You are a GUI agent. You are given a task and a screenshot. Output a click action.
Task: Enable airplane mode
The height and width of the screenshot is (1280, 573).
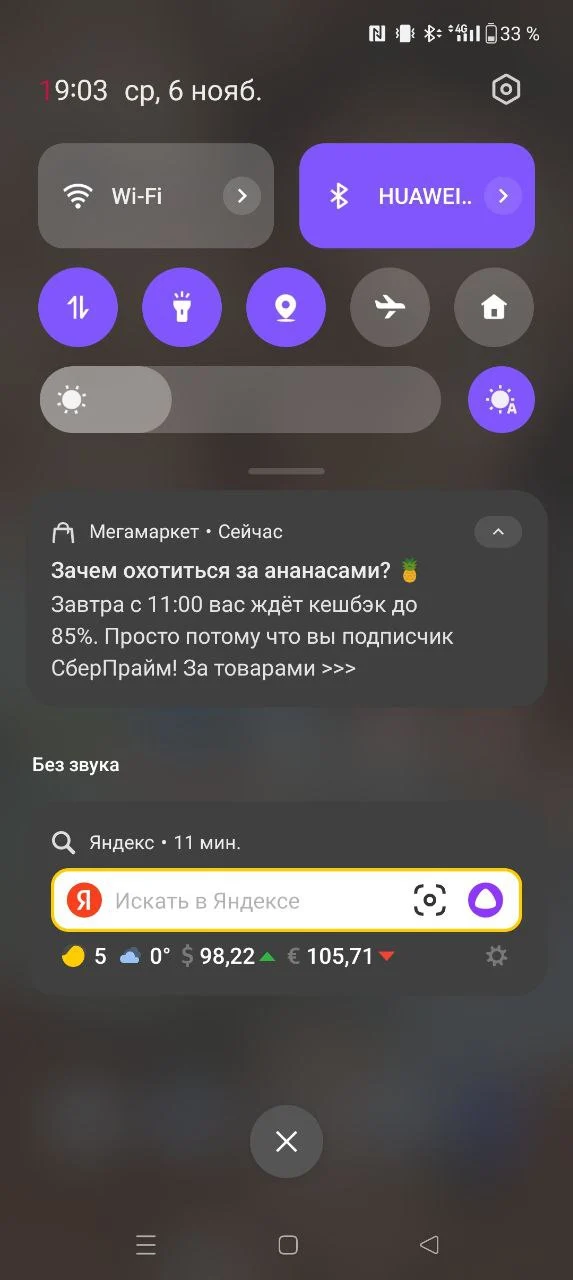pos(390,308)
